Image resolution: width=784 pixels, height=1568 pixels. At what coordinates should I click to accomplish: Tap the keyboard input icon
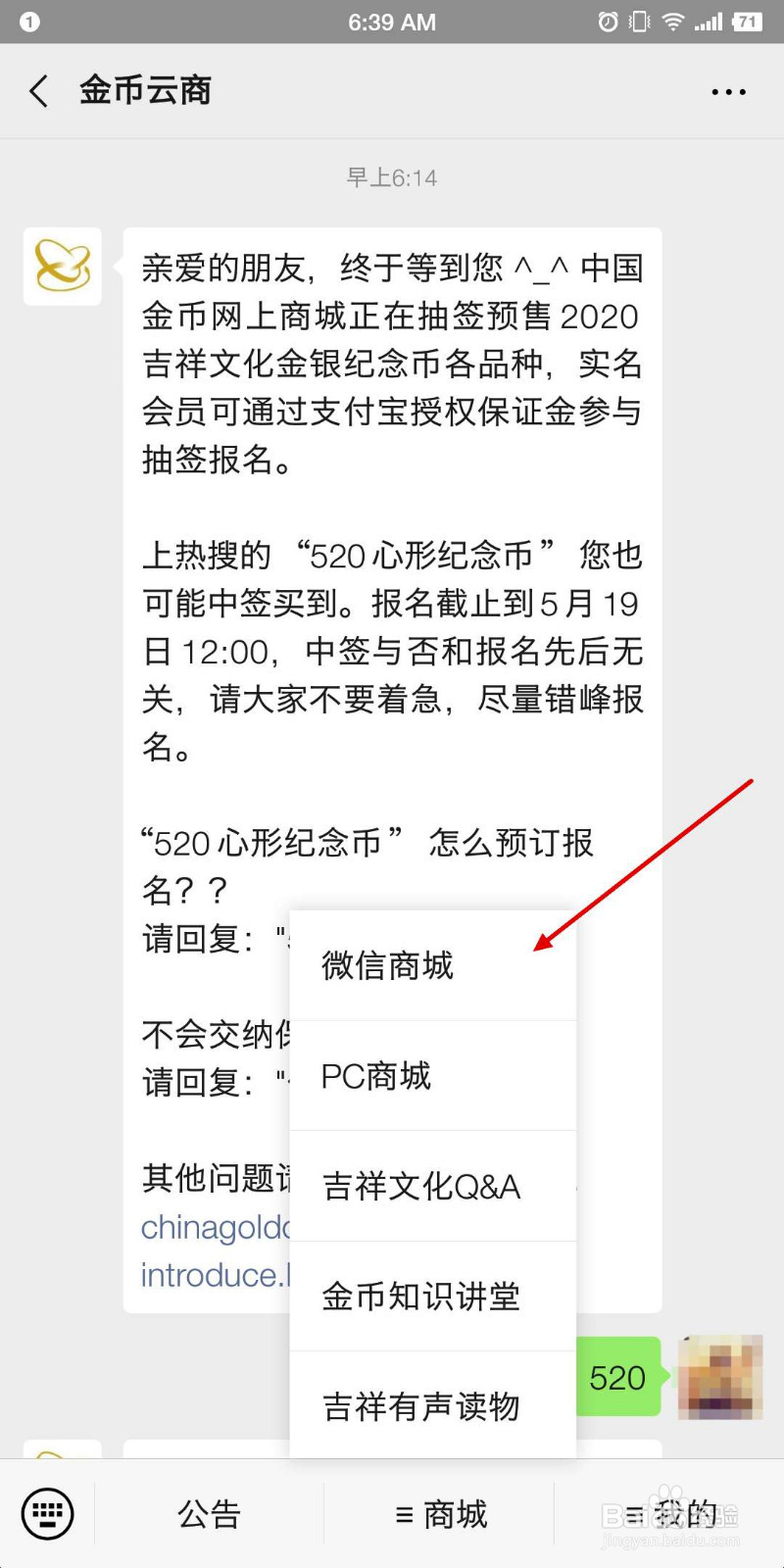[x=45, y=1514]
